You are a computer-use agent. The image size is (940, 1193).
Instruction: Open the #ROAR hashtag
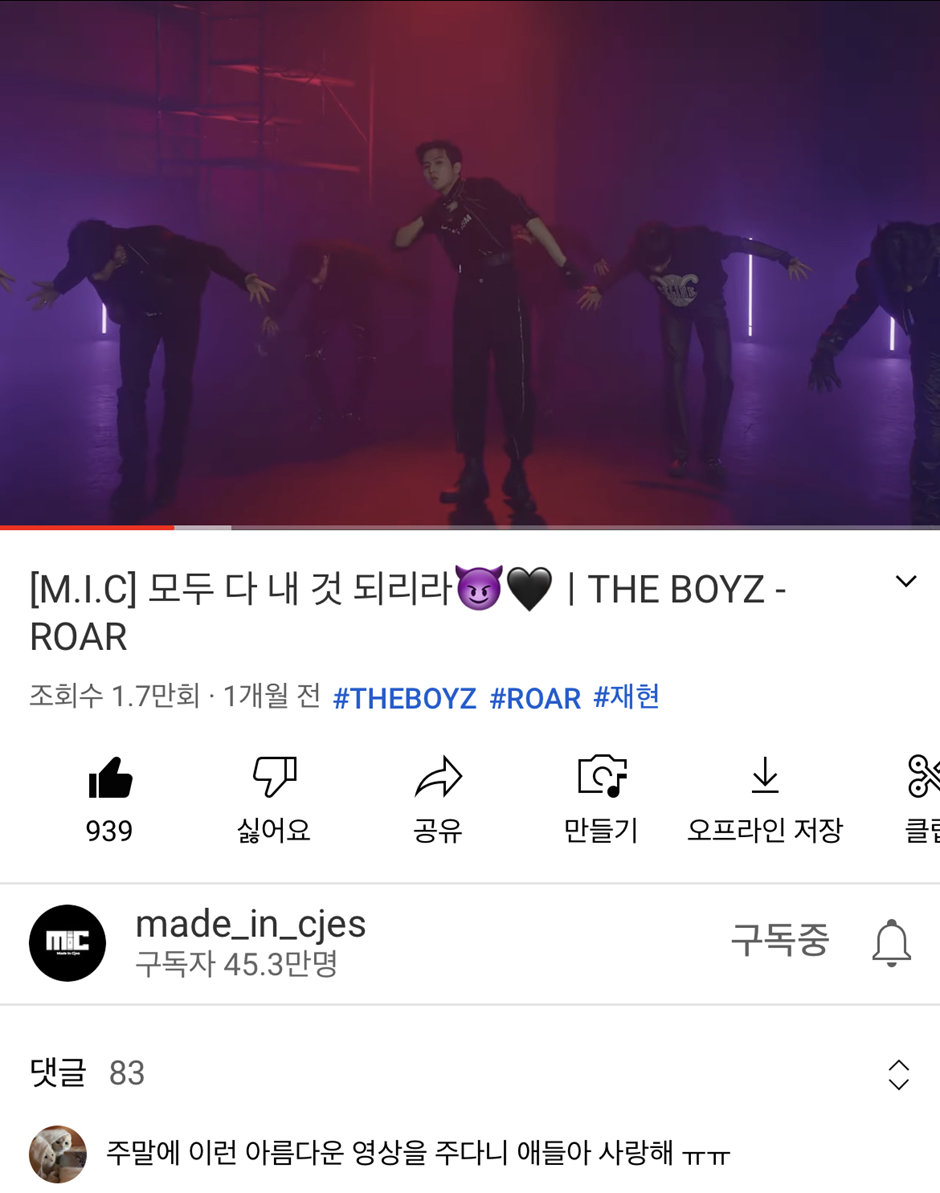click(x=535, y=698)
